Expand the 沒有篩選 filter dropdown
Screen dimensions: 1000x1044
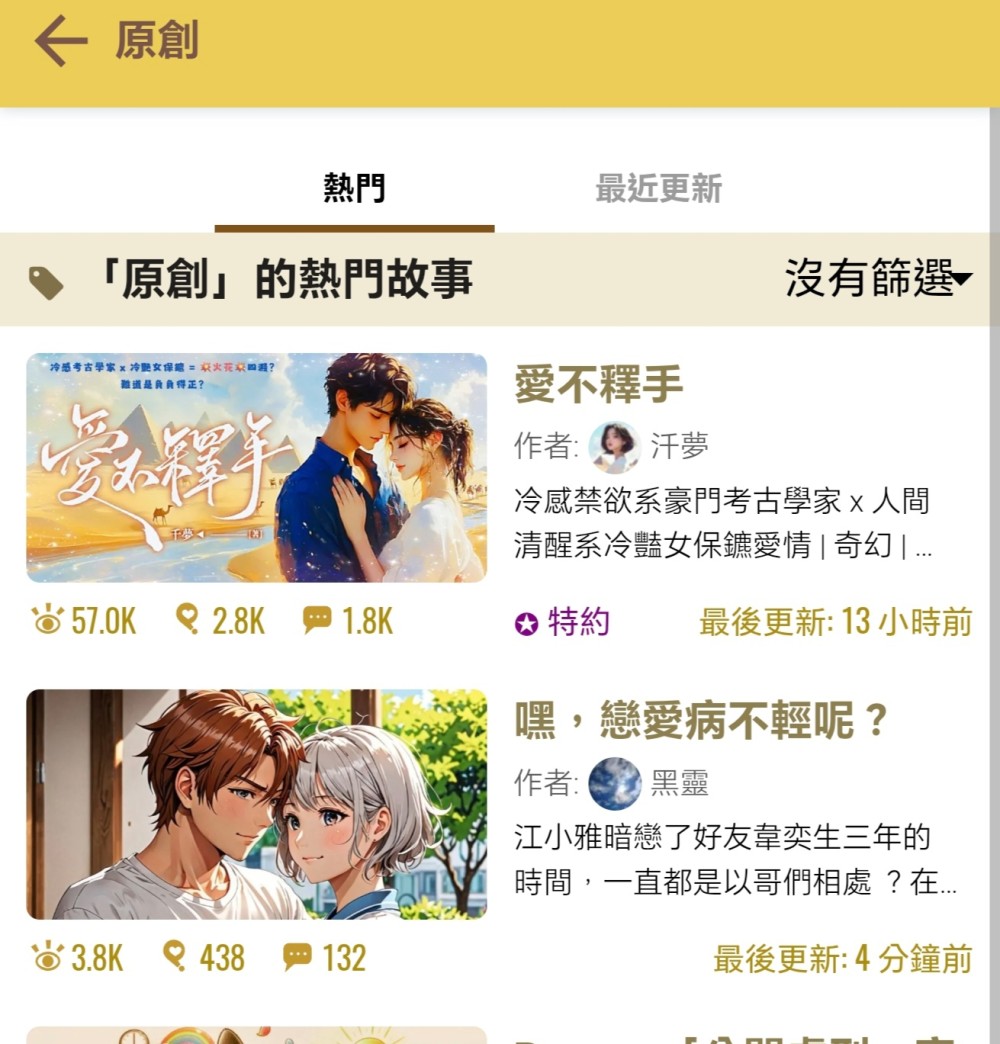877,279
